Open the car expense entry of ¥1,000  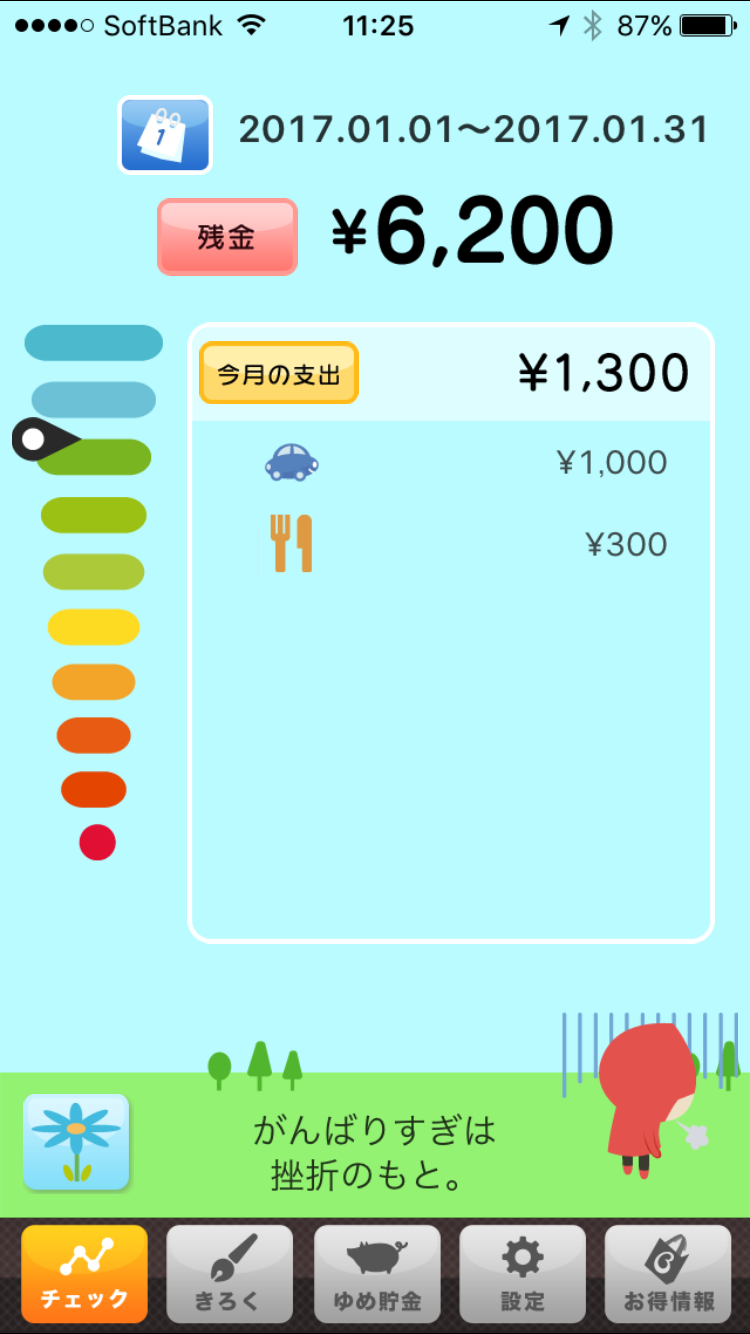450,463
